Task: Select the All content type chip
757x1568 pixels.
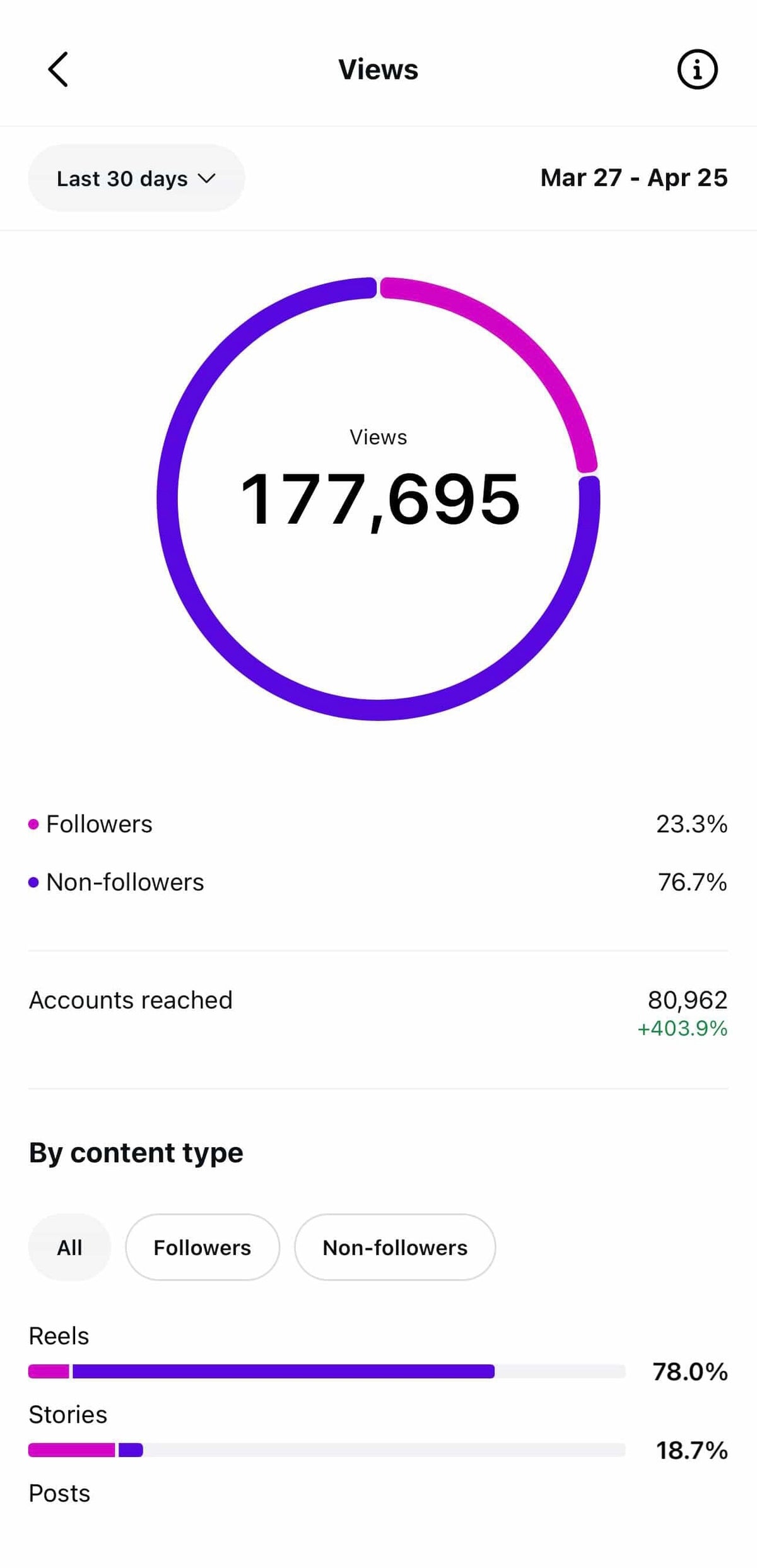Action: (69, 1247)
